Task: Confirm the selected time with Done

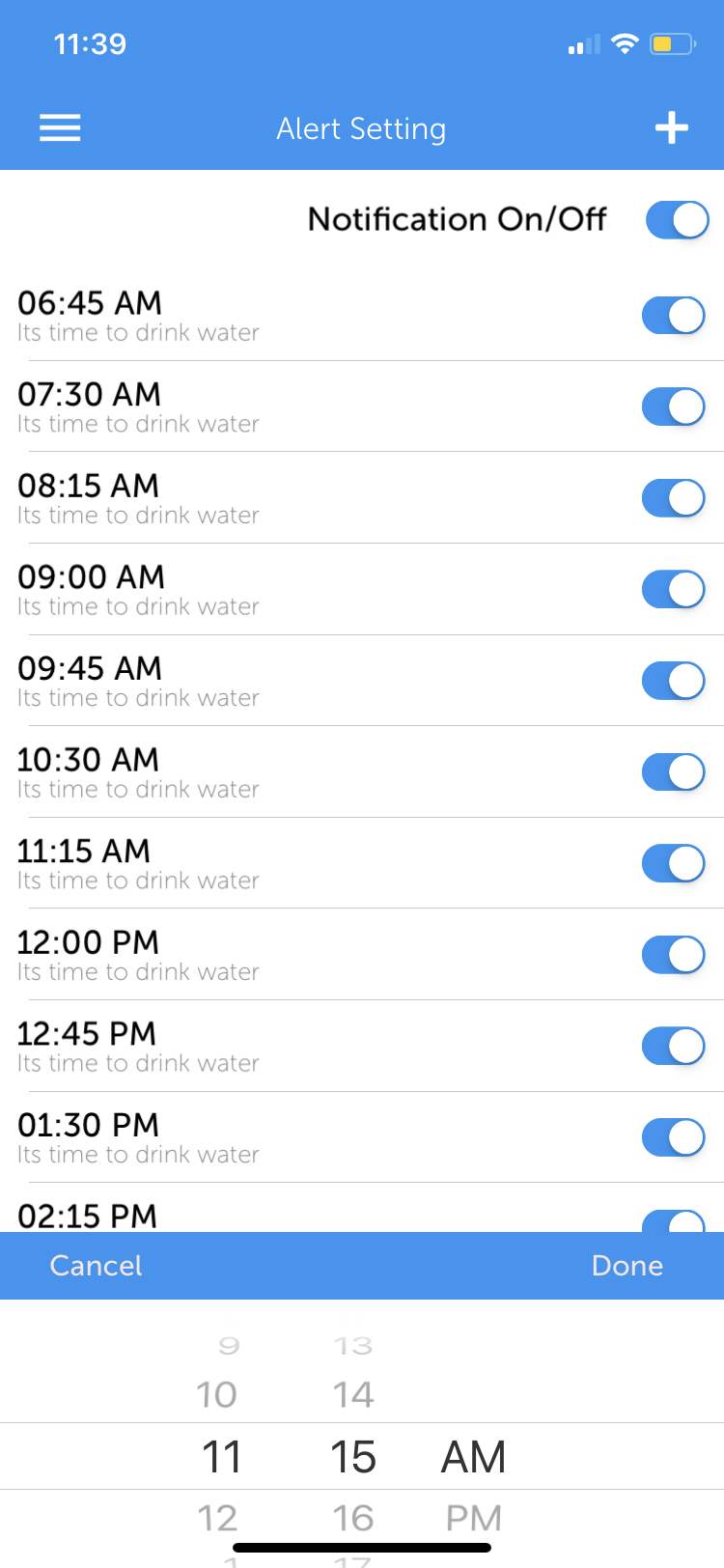Action: 627,1266
